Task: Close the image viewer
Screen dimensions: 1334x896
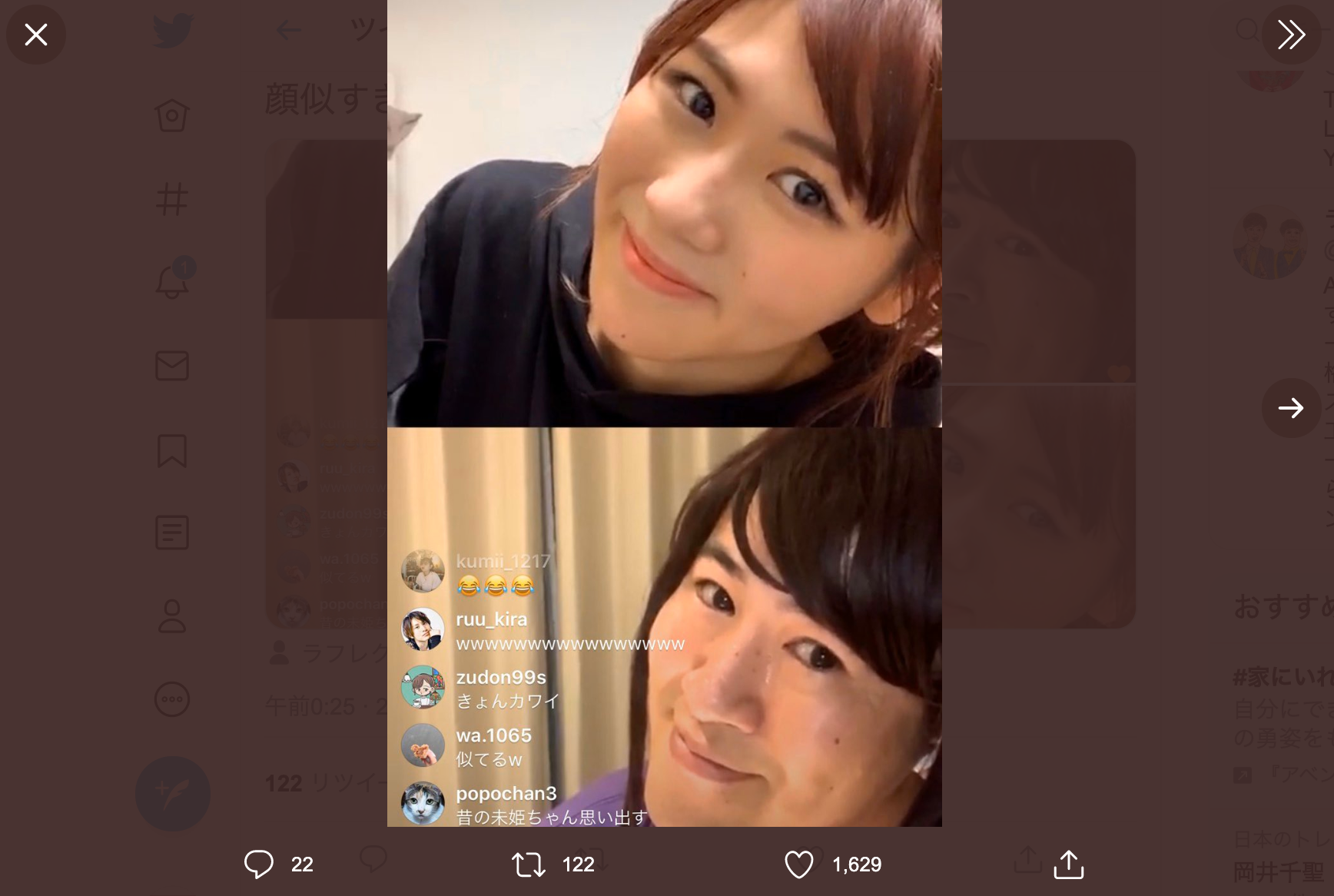Action: 36,35
